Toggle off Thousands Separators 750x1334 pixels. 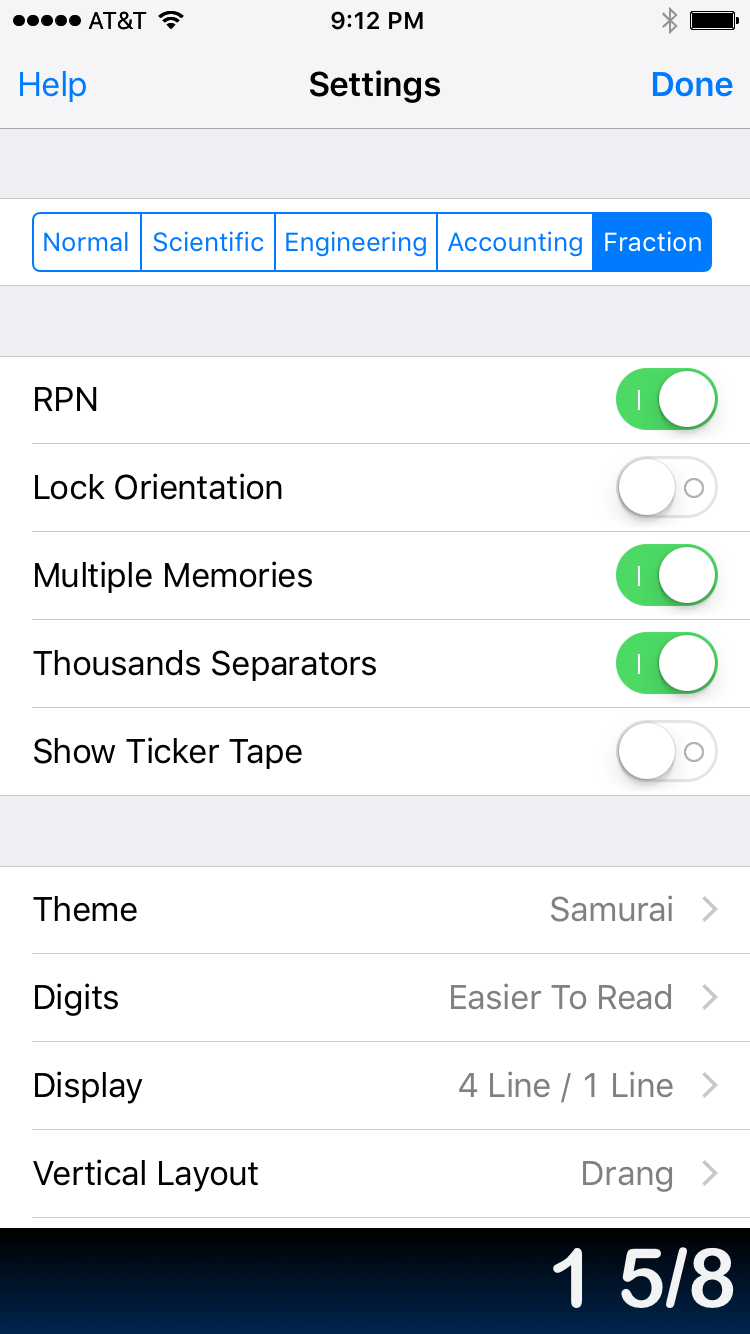pos(666,664)
